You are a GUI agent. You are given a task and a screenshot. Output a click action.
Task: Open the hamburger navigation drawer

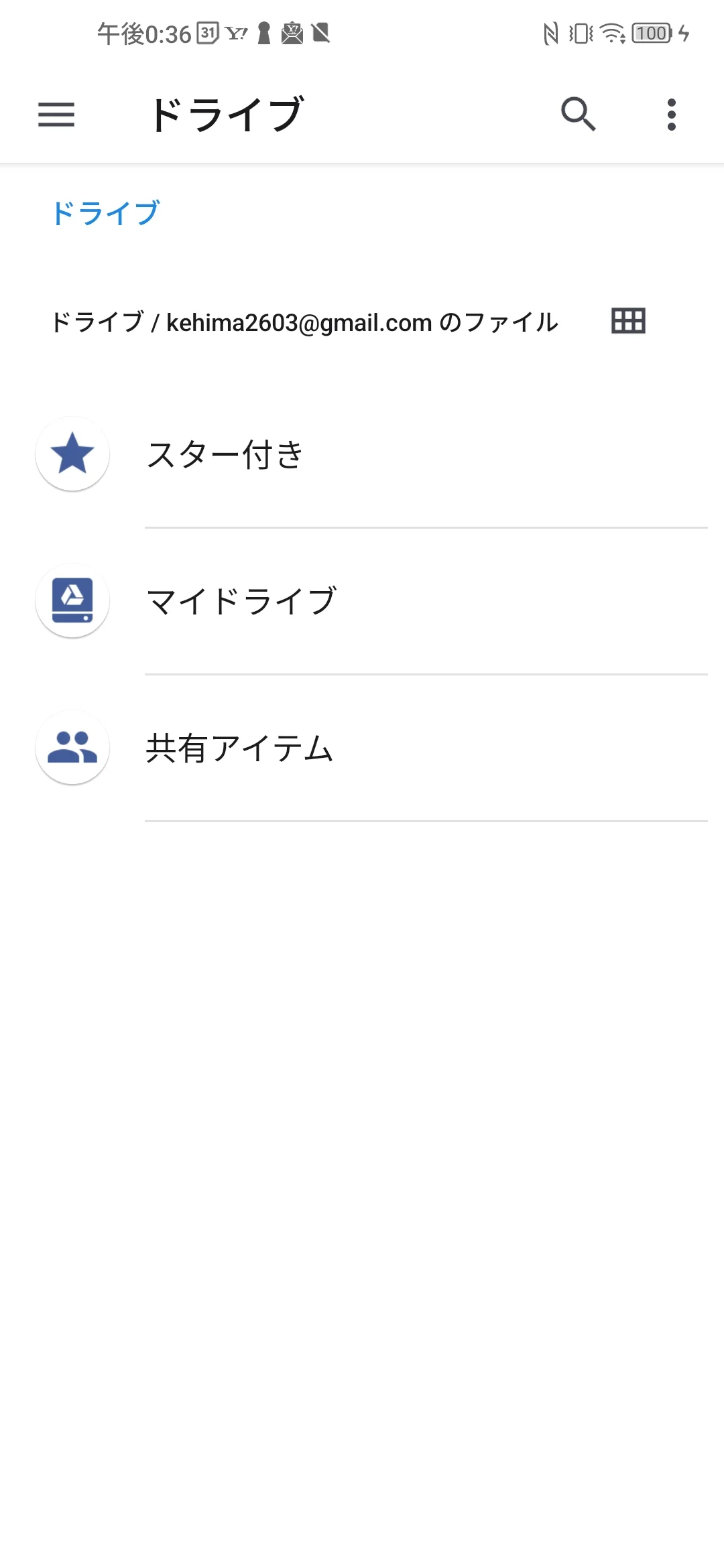point(56,115)
